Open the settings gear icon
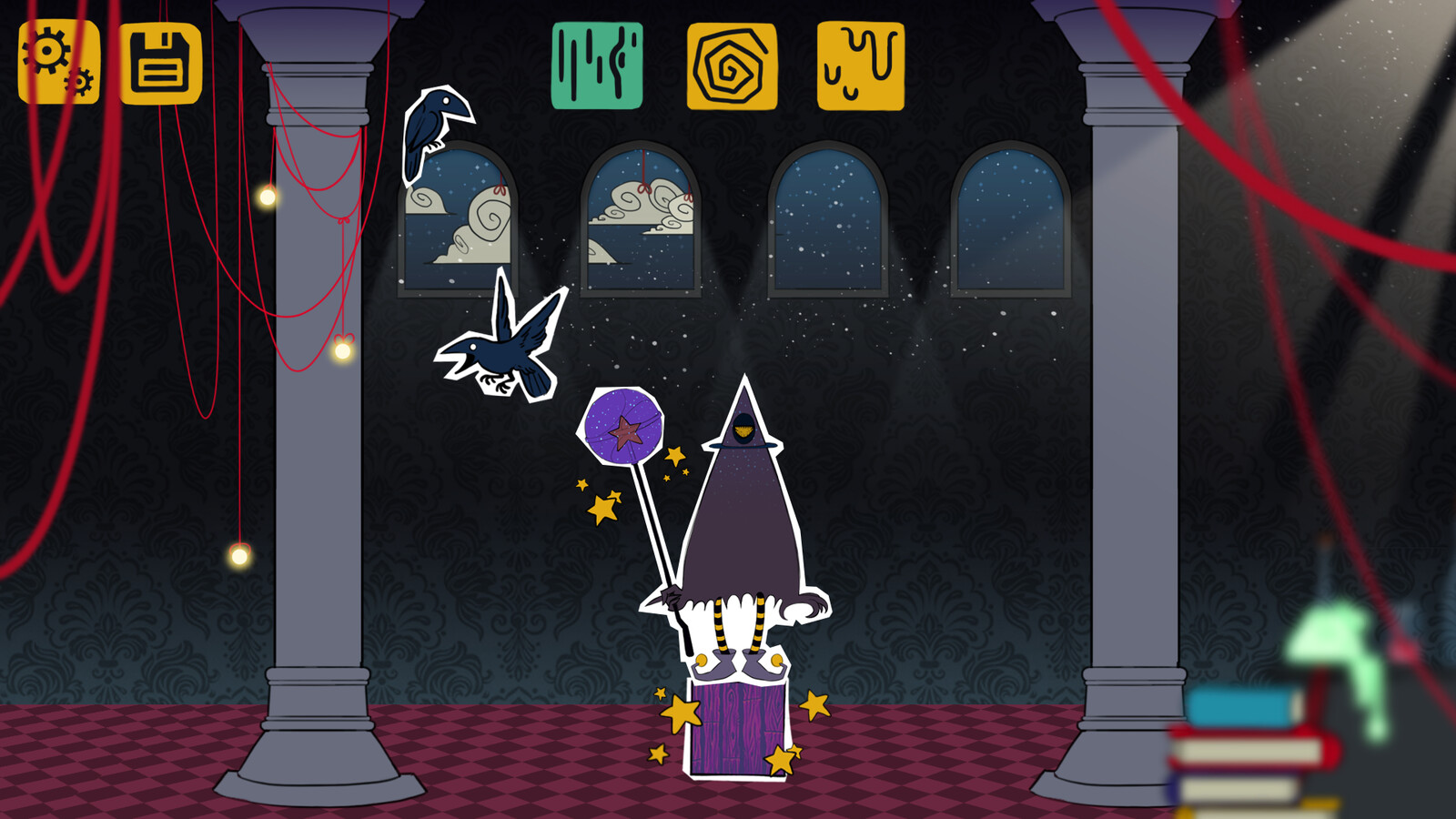Viewport: 1456px width, 819px height. click(x=58, y=62)
